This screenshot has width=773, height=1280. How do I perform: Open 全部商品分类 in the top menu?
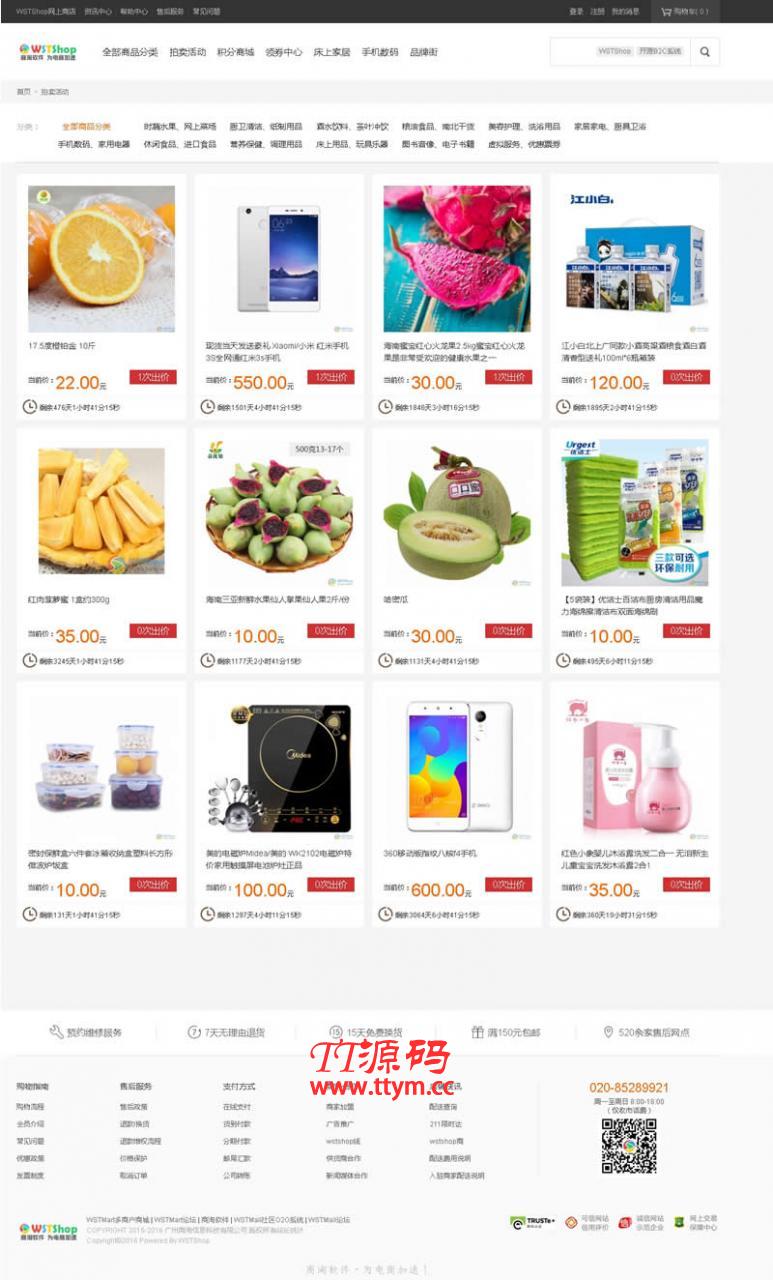[x=130, y=52]
